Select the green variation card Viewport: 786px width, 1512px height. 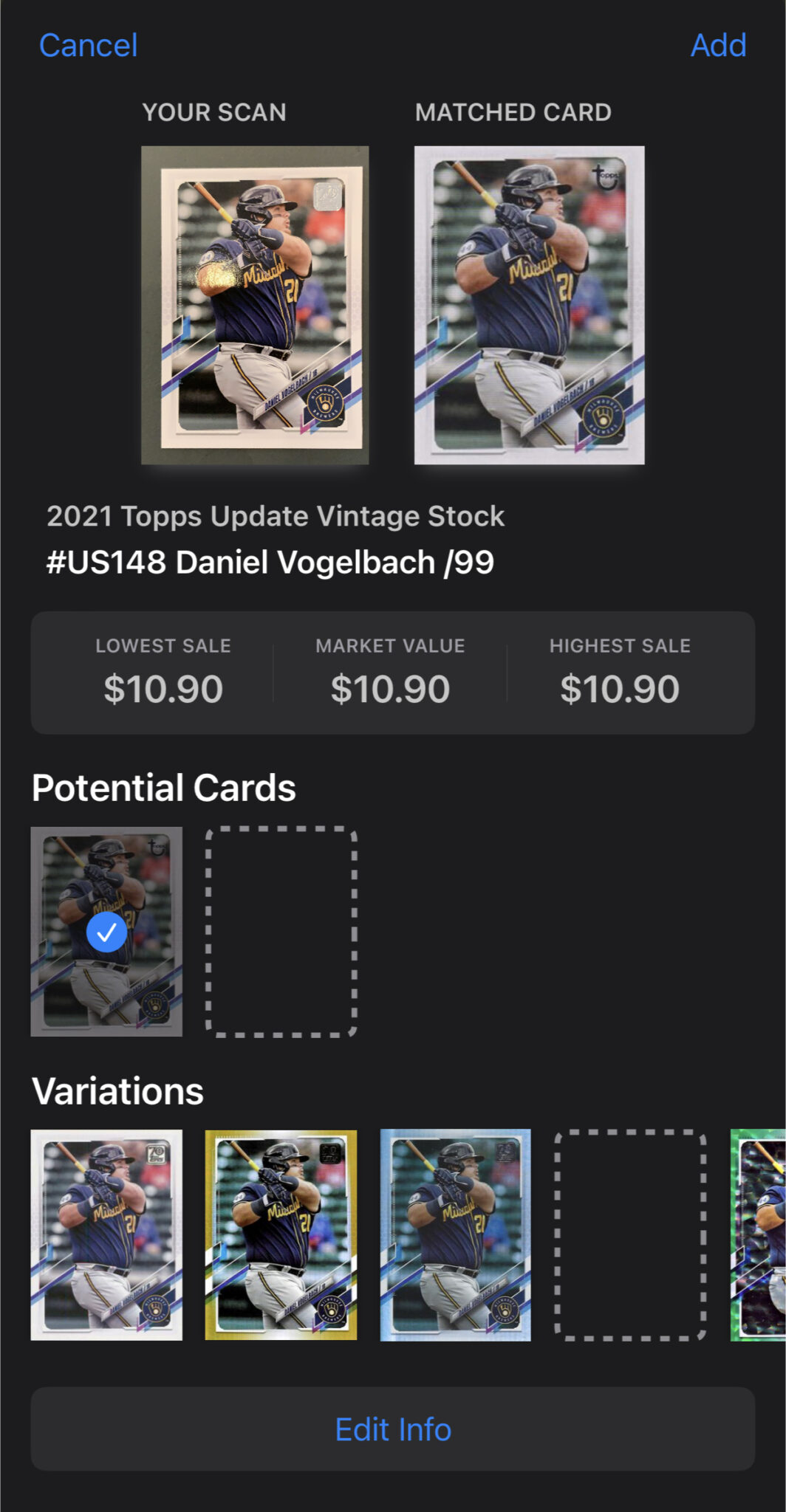pos(758,1228)
